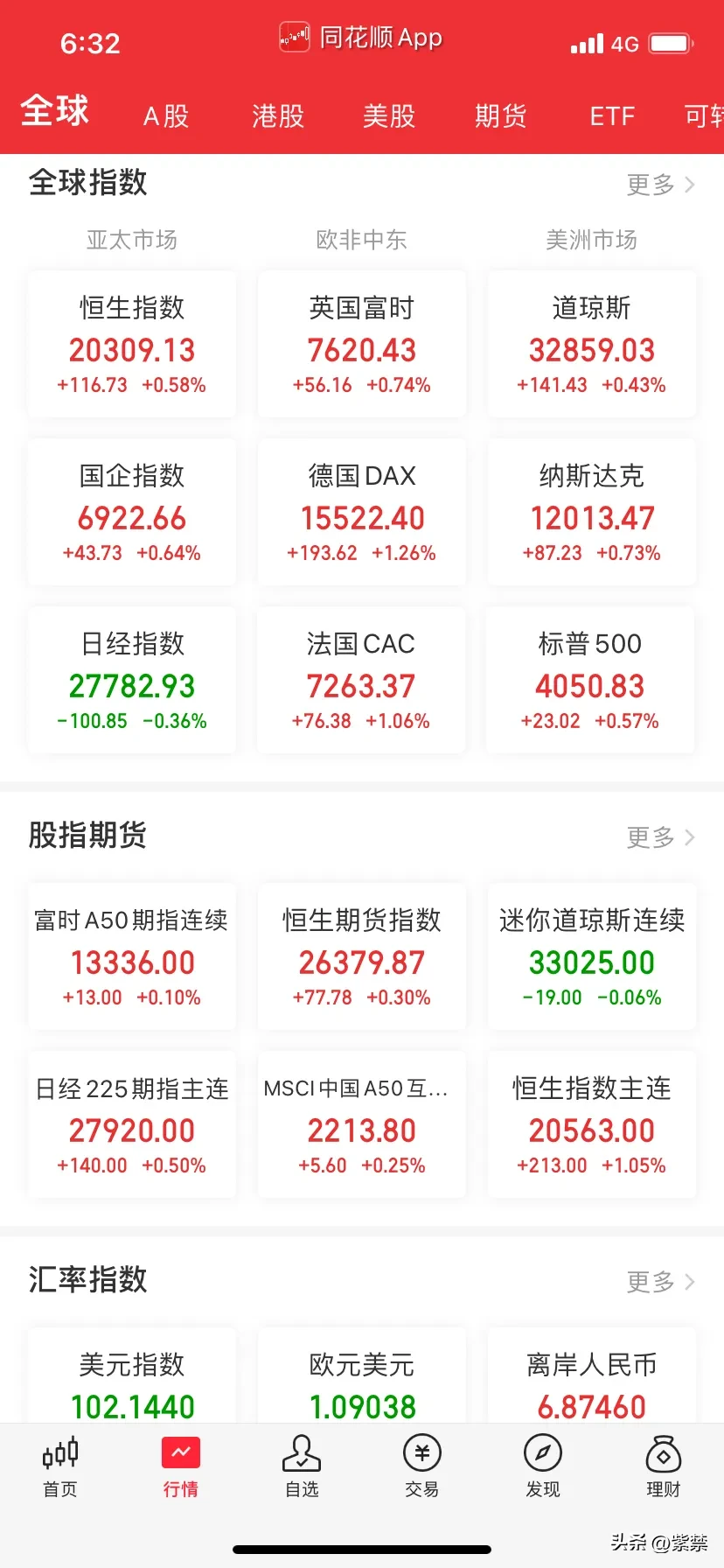Check the 日经指数 card
Viewport: 724px width, 1568px height.
(x=132, y=680)
